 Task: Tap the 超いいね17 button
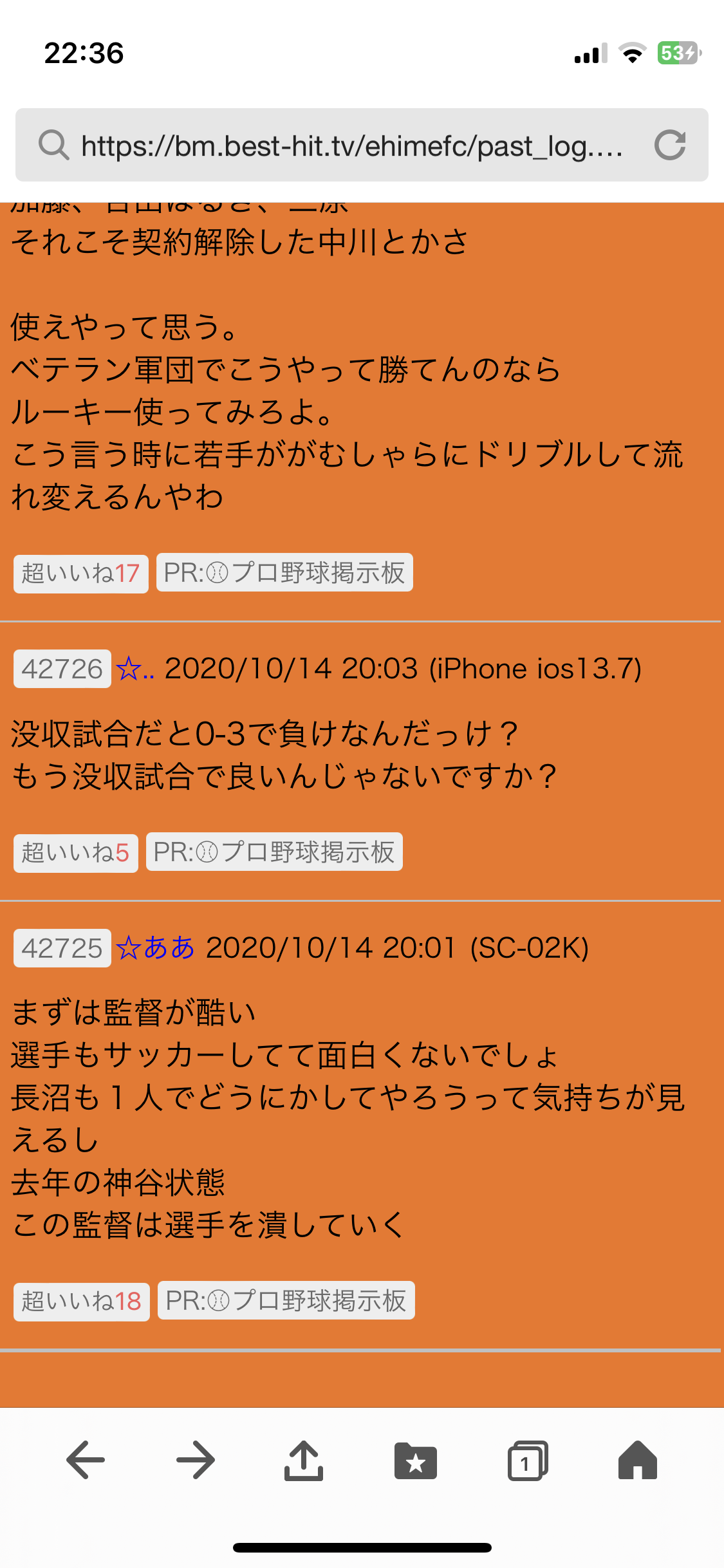81,573
